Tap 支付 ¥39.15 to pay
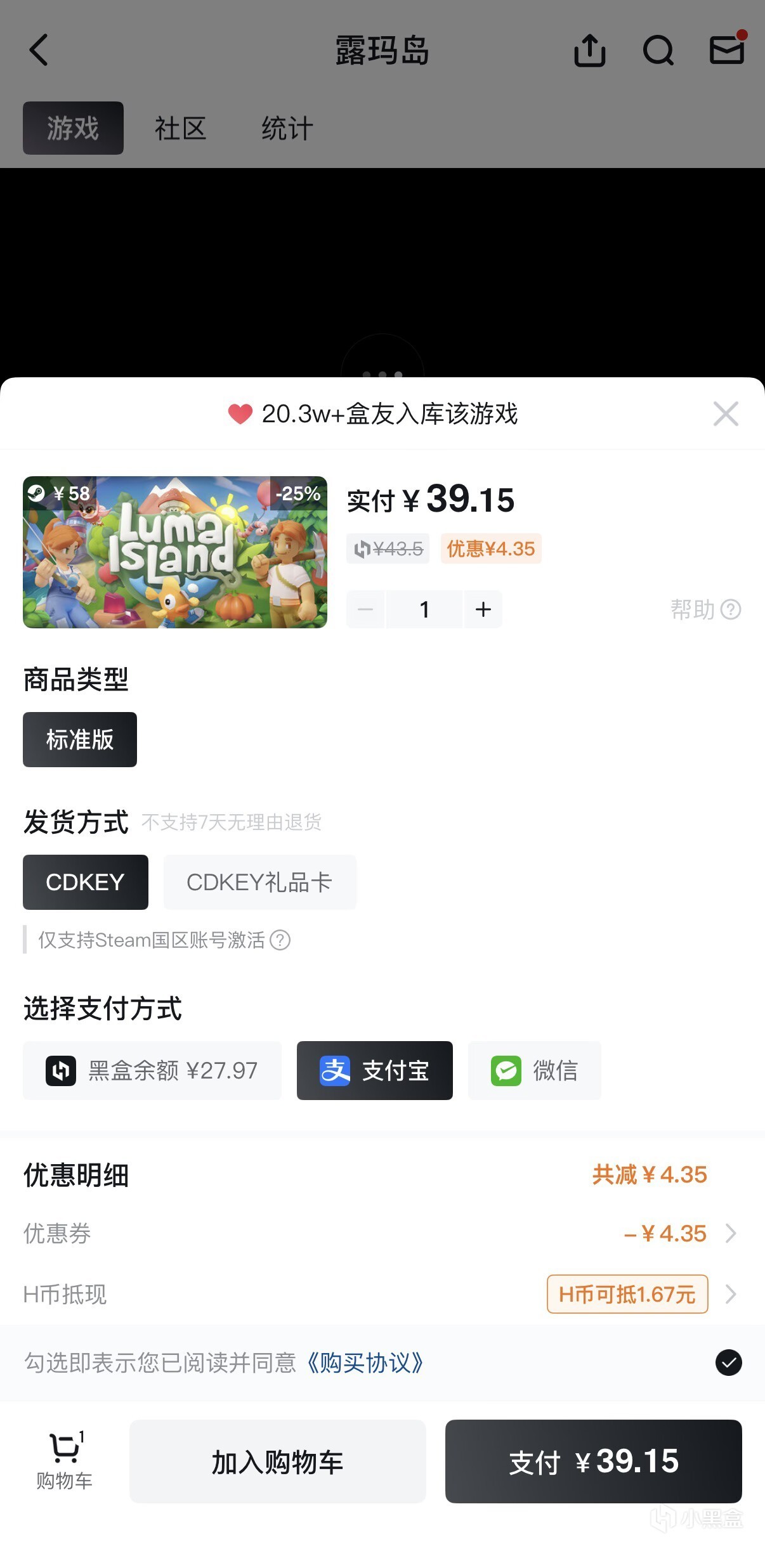The height and width of the screenshot is (1568, 765). click(x=593, y=1461)
